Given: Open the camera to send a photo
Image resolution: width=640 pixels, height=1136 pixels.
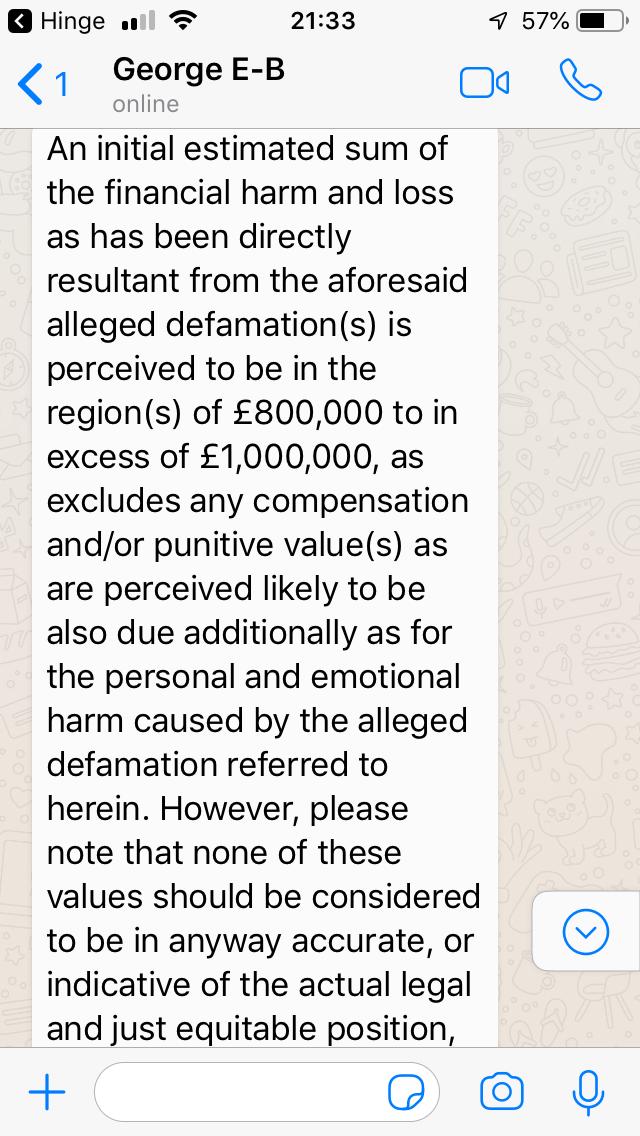Looking at the screenshot, I should tap(502, 1091).
